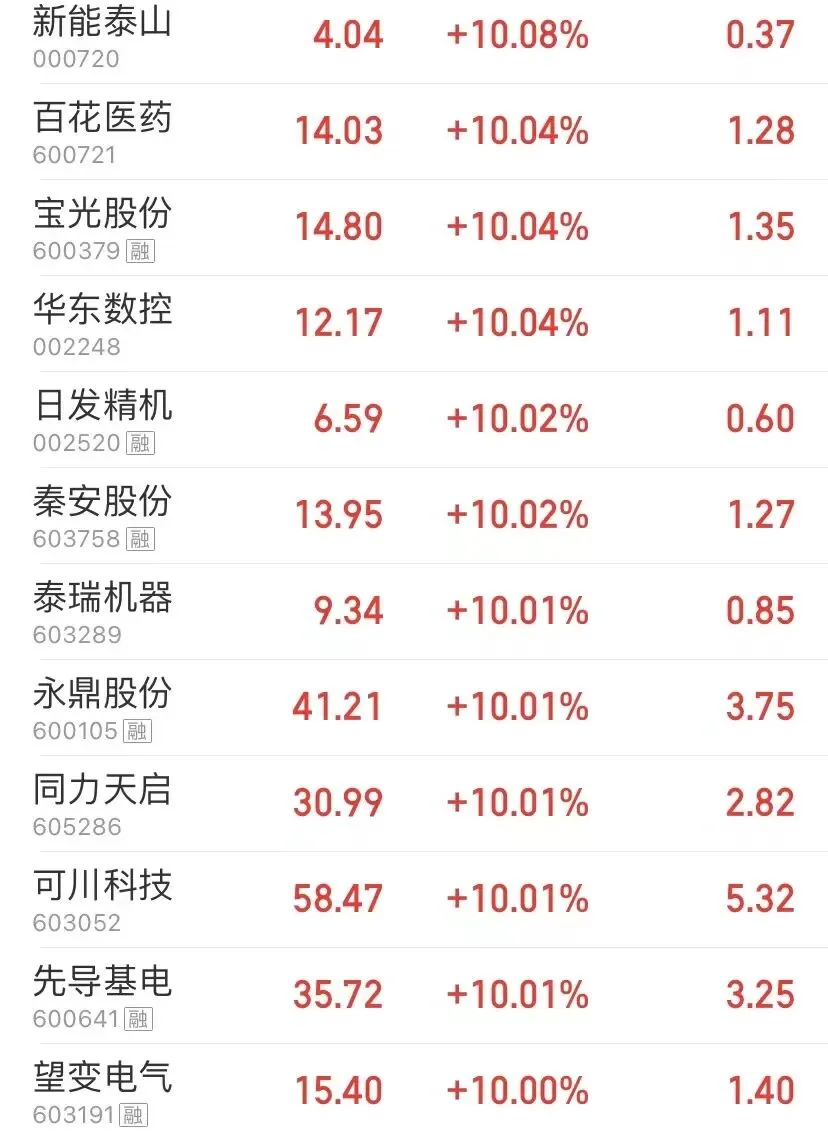This screenshot has height=1136, width=828.
Task: Open 百花医药 stock details
Action: (x=414, y=132)
